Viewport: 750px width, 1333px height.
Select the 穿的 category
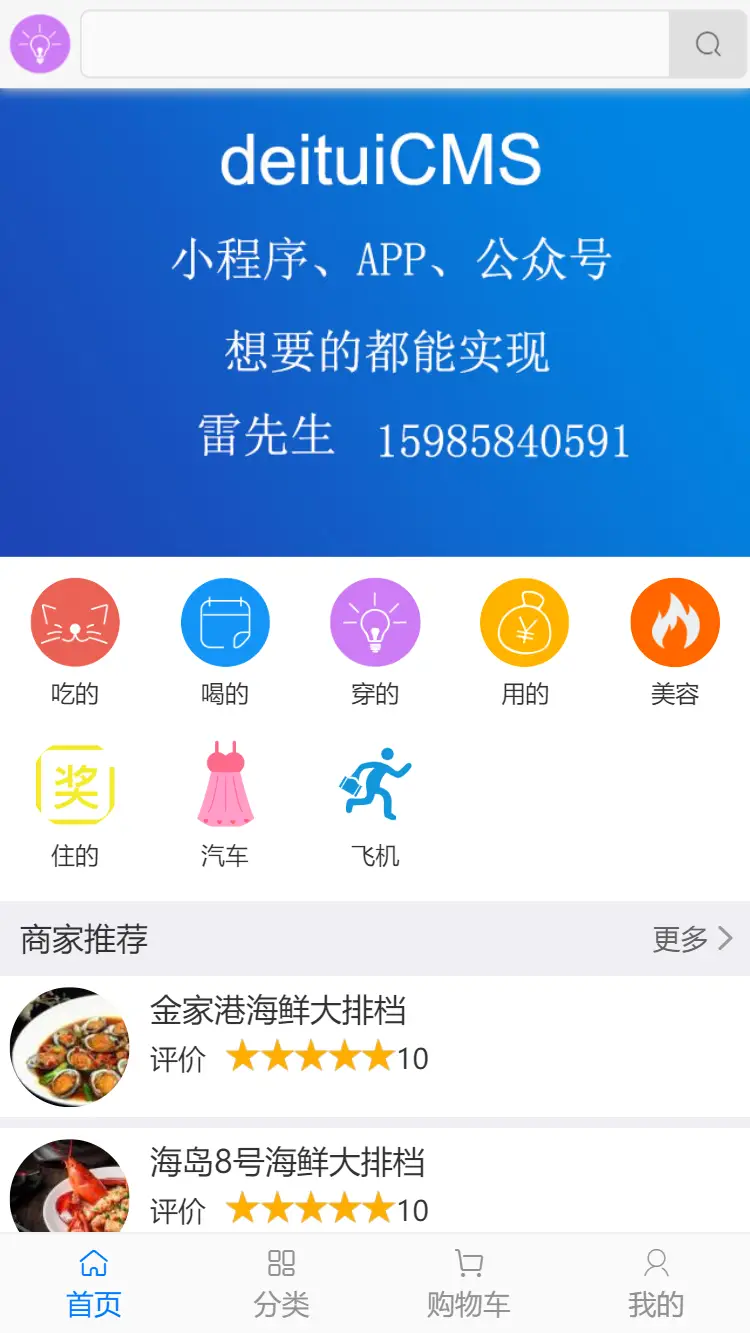[375, 643]
